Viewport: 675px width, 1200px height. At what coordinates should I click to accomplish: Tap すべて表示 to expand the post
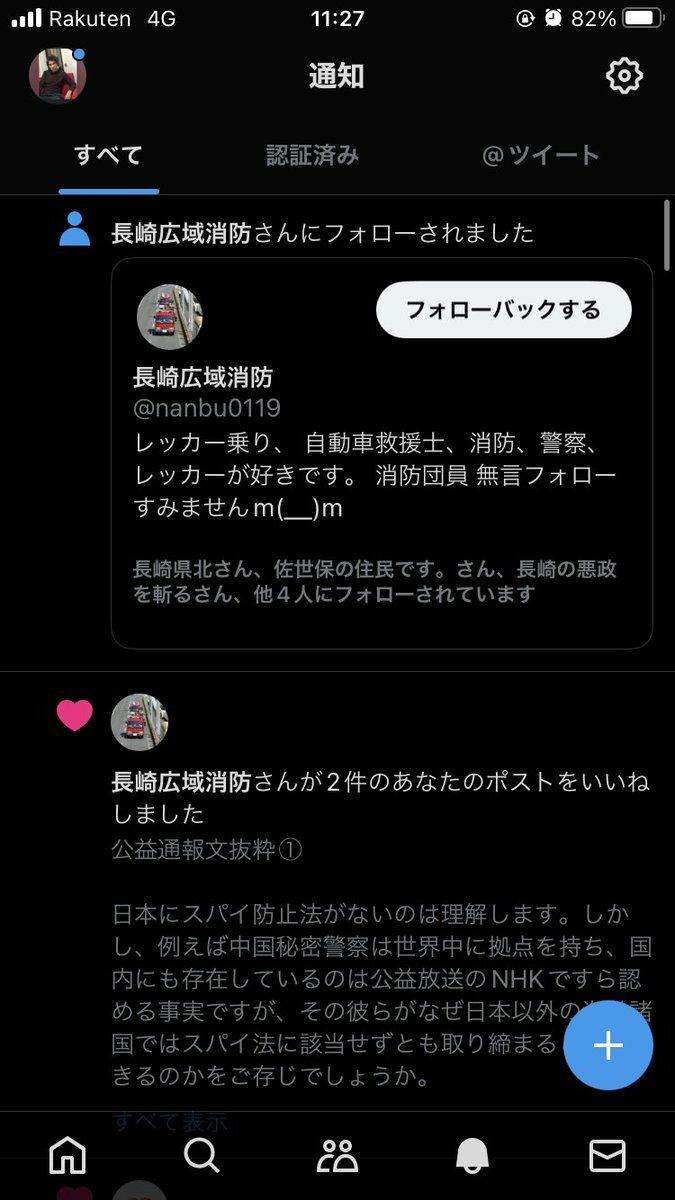click(x=170, y=1122)
